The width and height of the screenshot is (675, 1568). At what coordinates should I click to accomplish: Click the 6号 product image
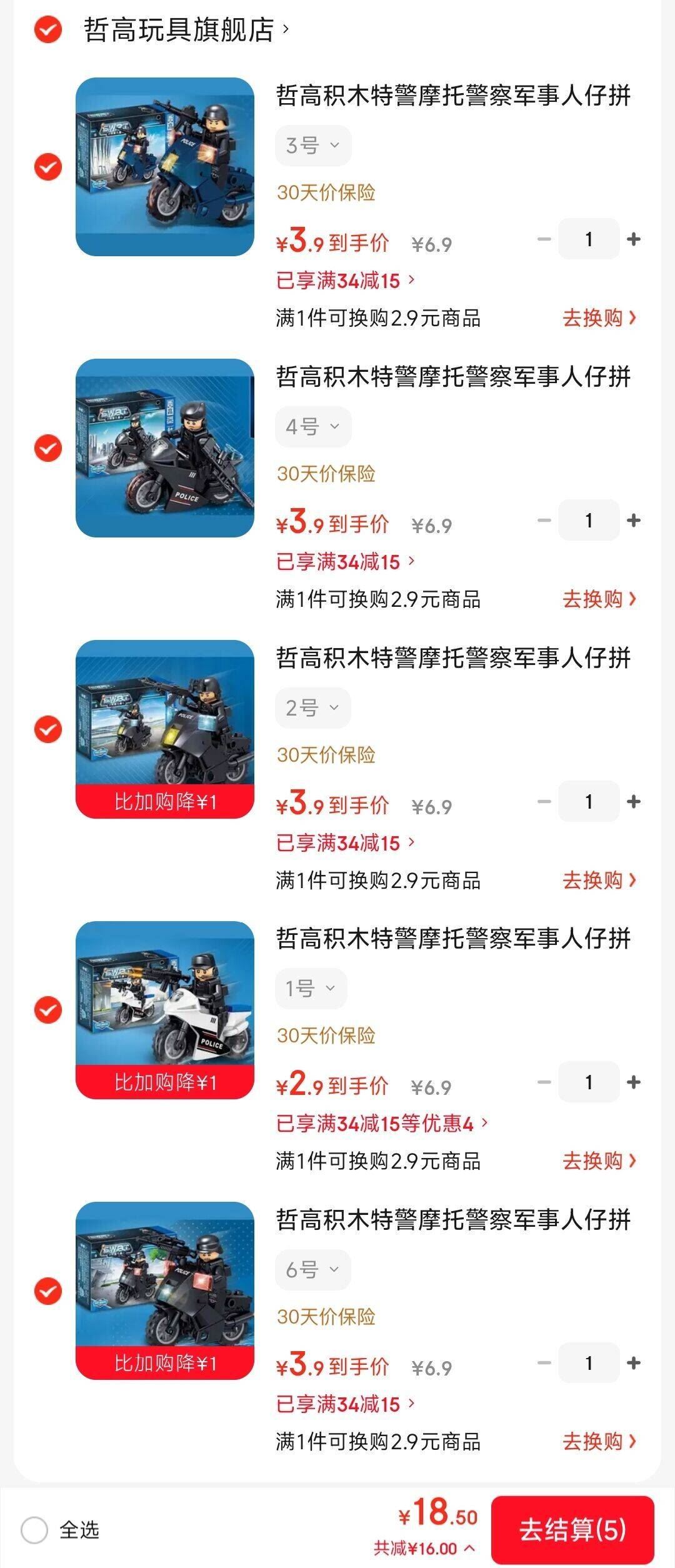click(166, 1293)
